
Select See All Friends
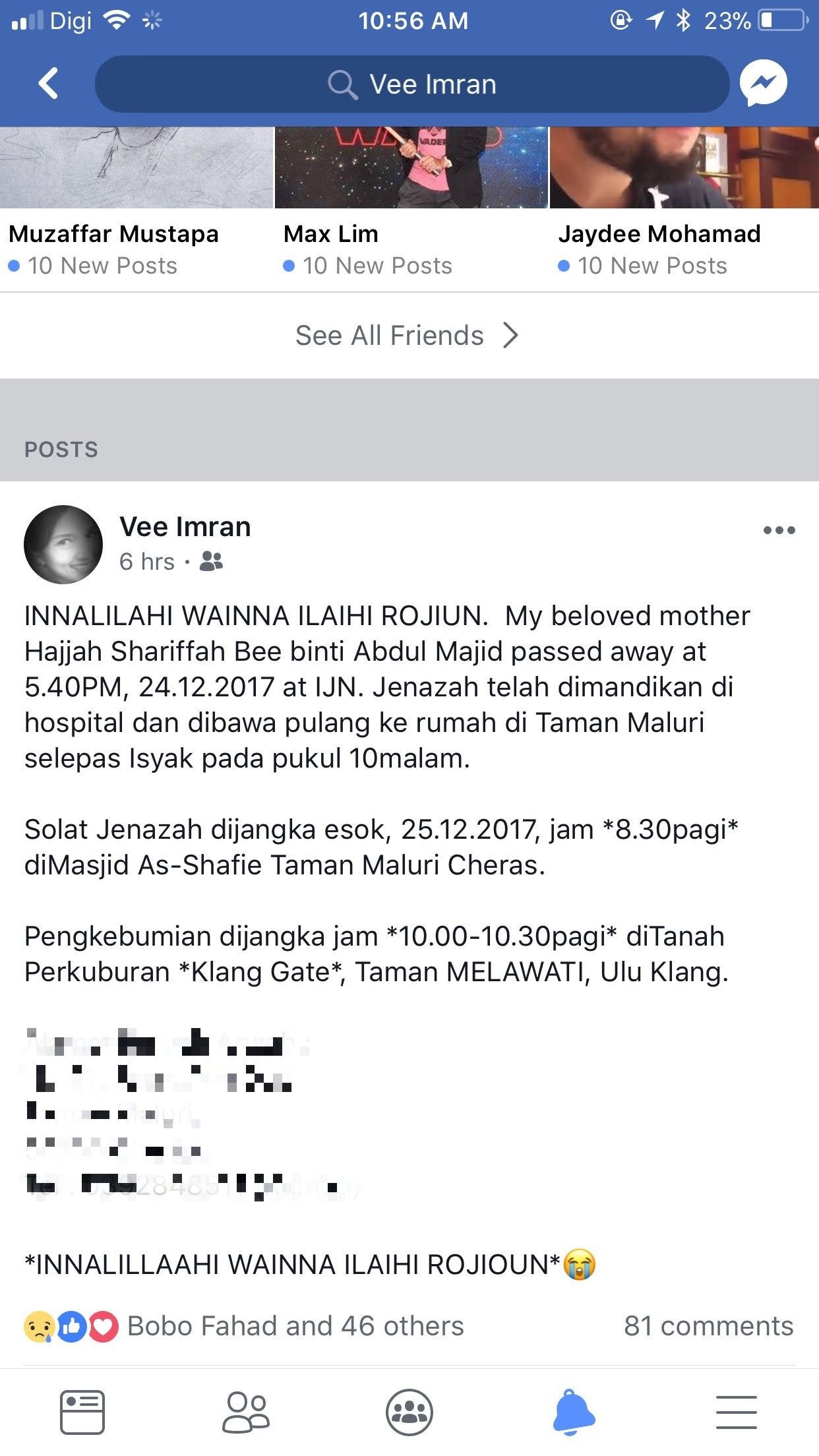pos(407,336)
